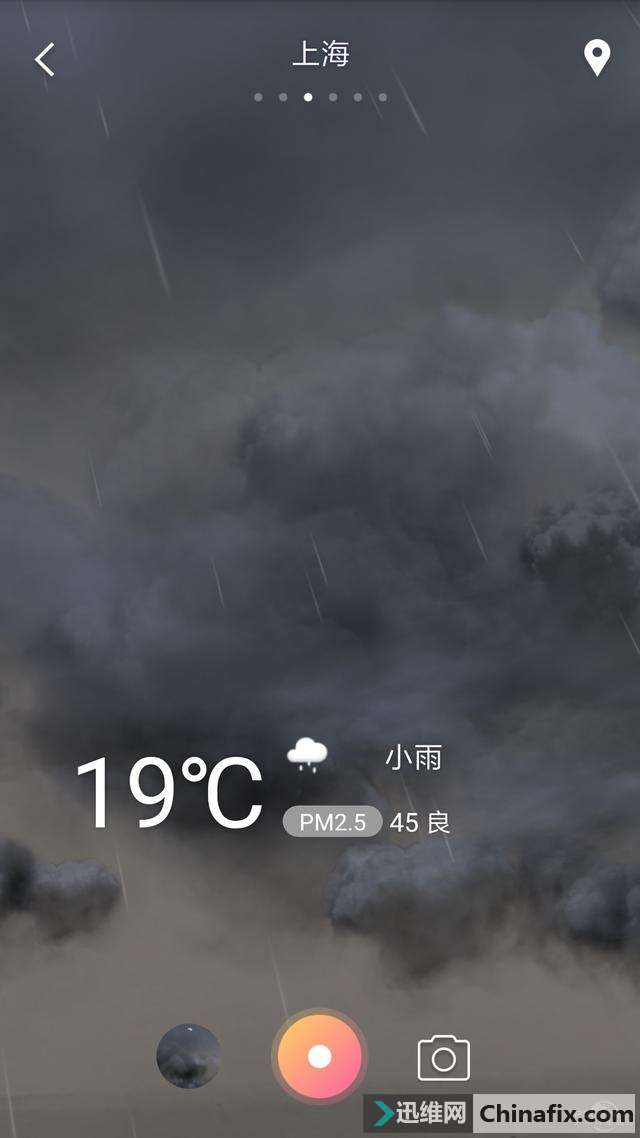The width and height of the screenshot is (640, 1138).
Task: Tap the PM2.5 air quality chip
Action: 333,822
